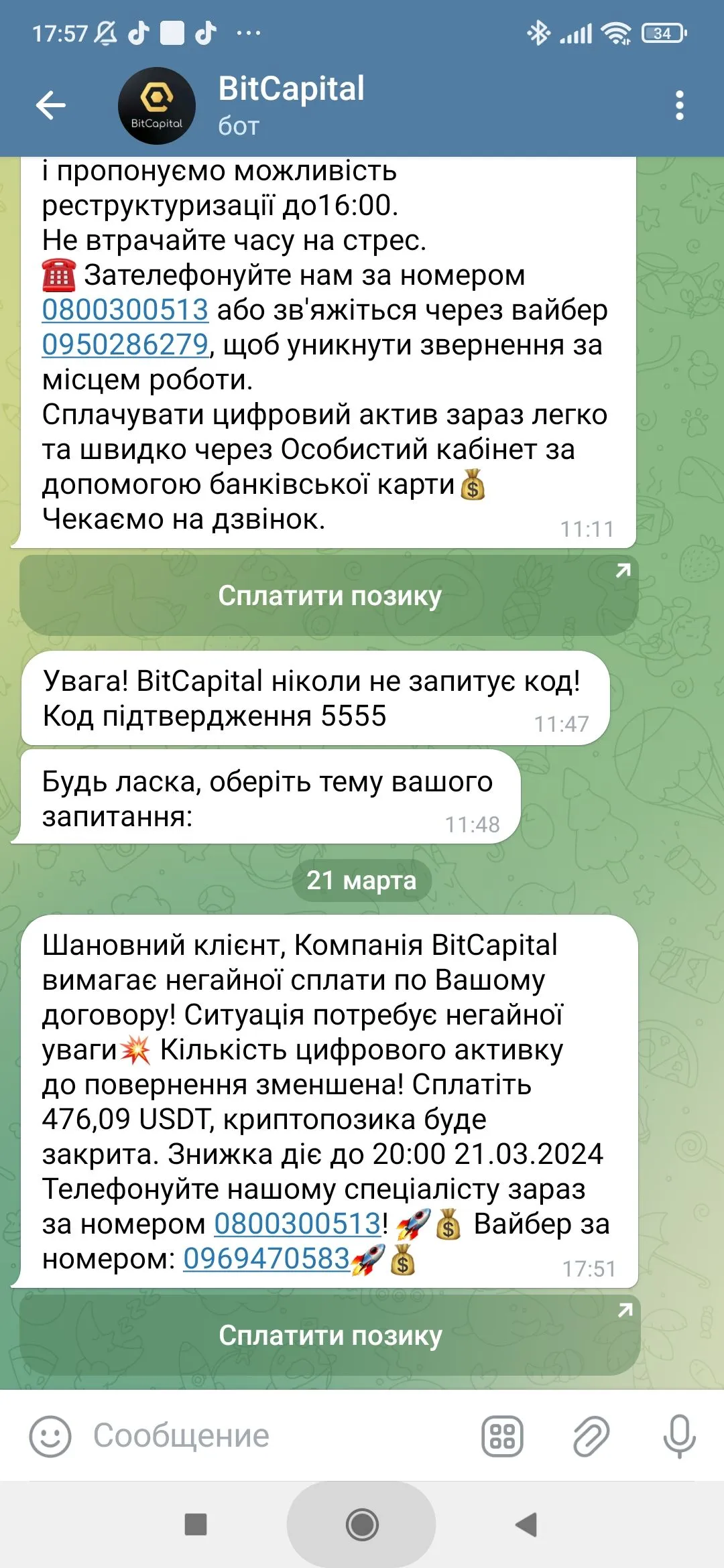Tap the Сплатити позику button under the 11:11 message
The width and height of the screenshot is (724, 1568).
tap(329, 595)
